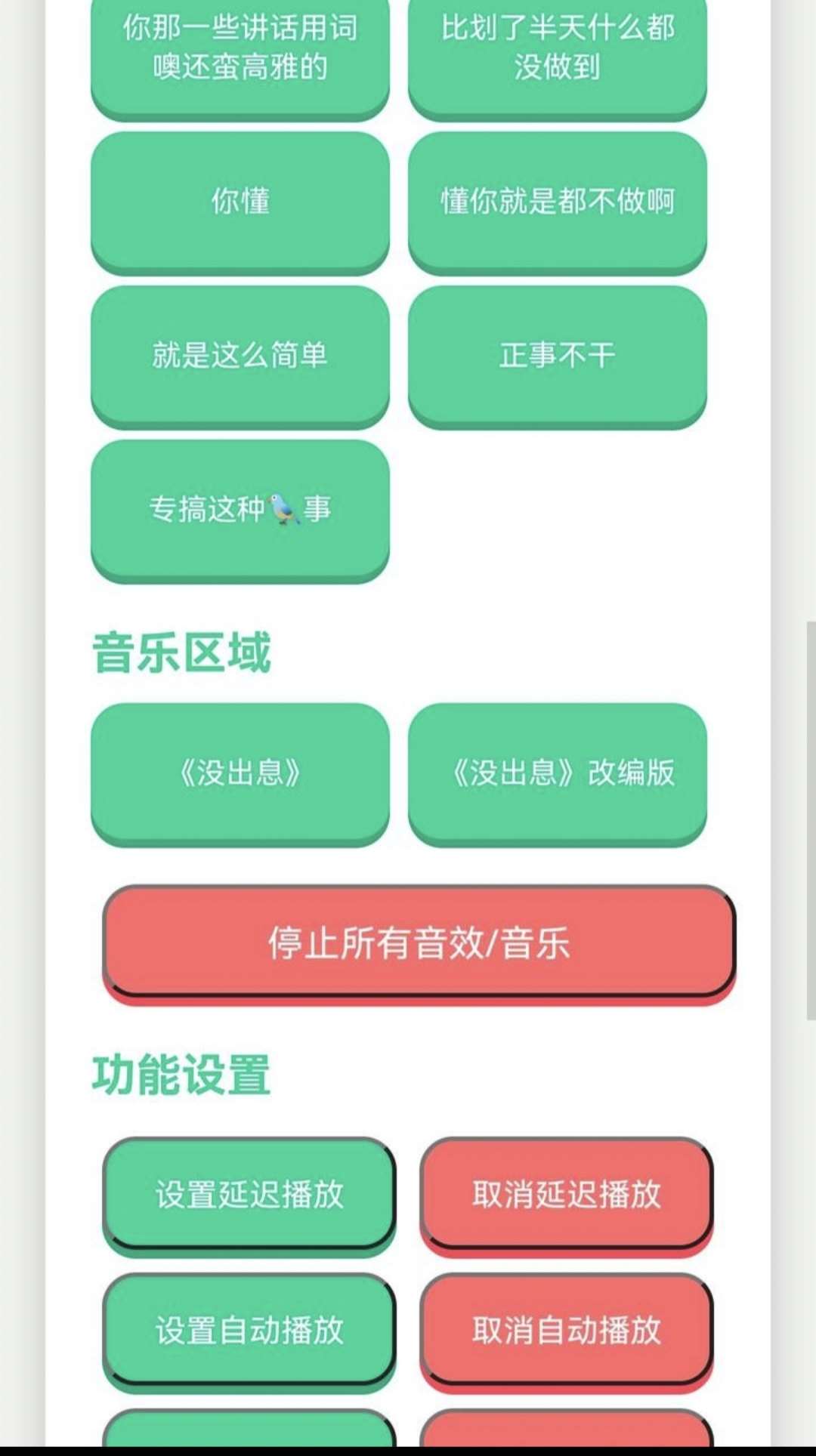Play the 正事不干 clip
The height and width of the screenshot is (1456, 816).
557,355
